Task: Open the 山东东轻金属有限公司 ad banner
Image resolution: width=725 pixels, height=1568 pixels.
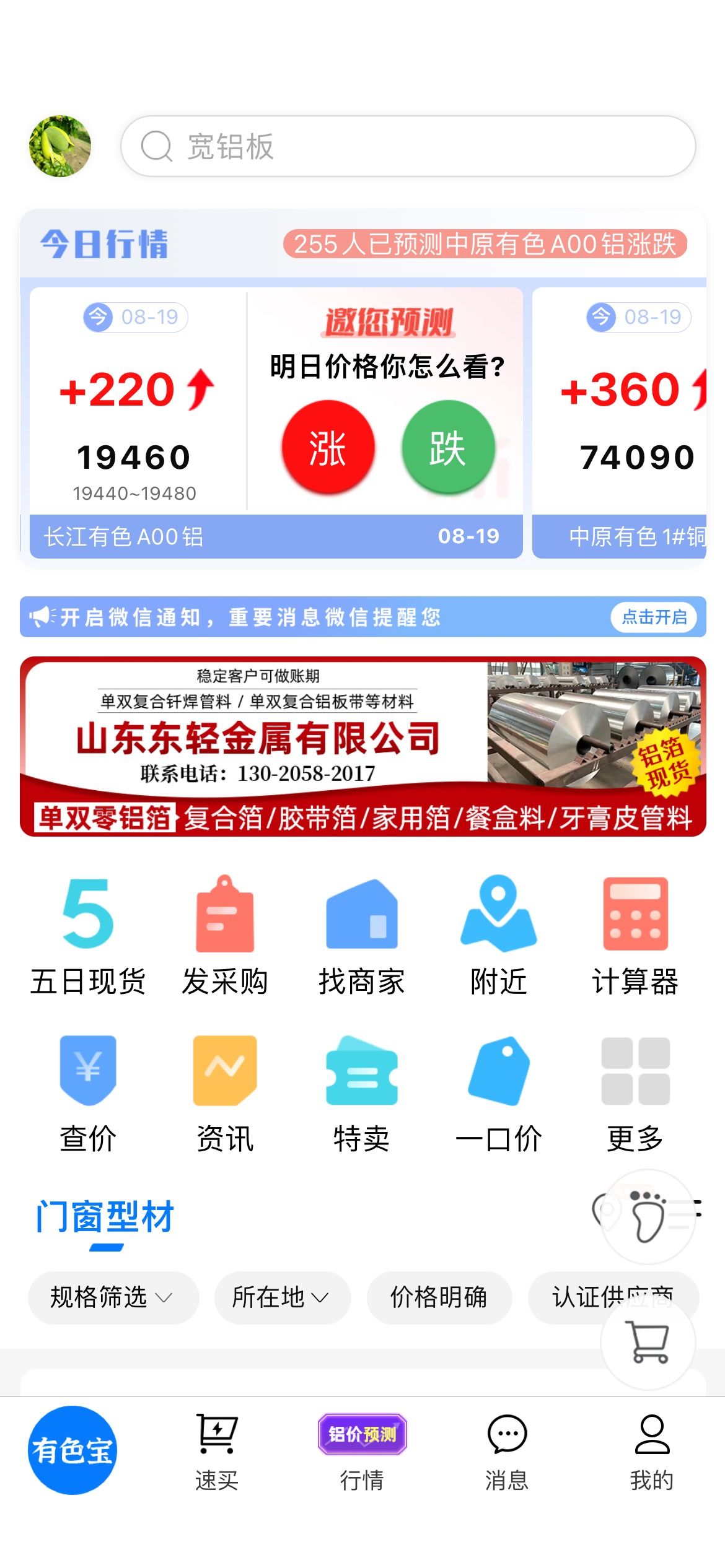Action: coord(363,746)
